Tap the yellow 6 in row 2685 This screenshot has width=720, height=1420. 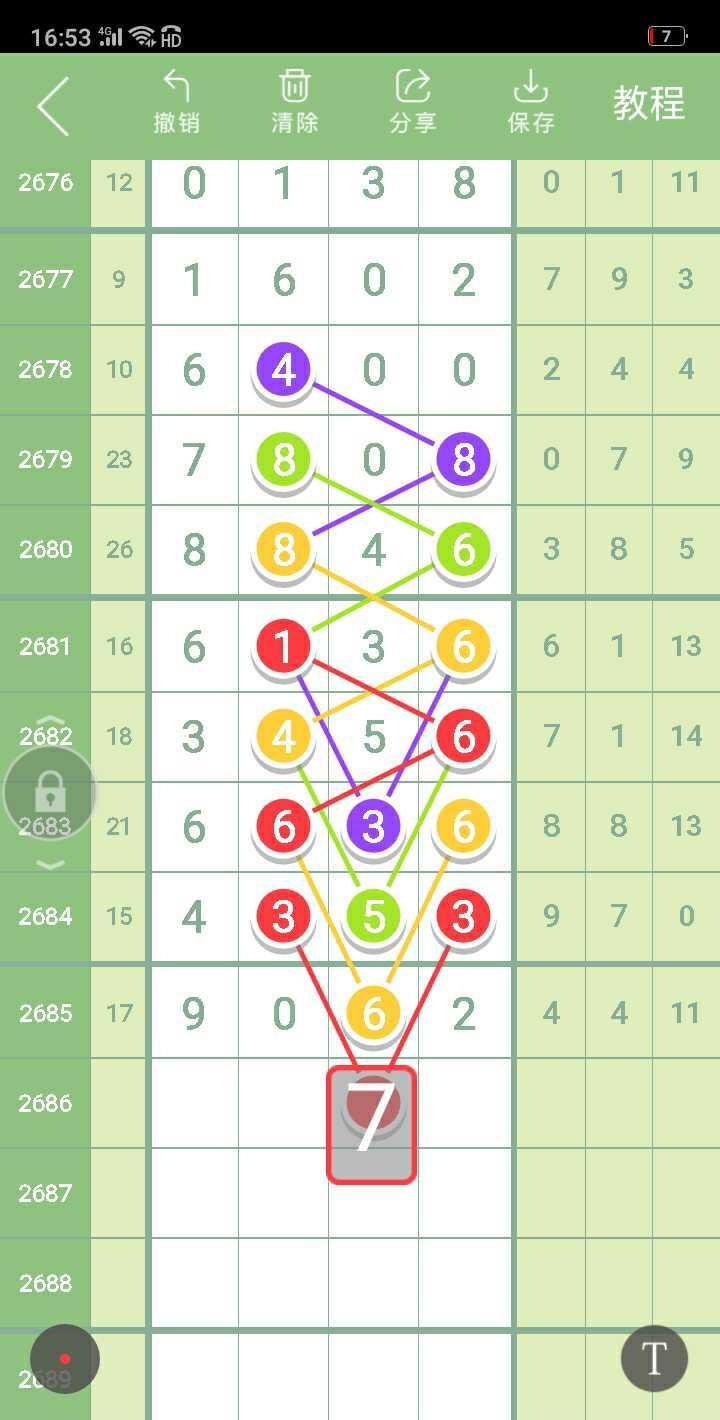coord(373,1012)
